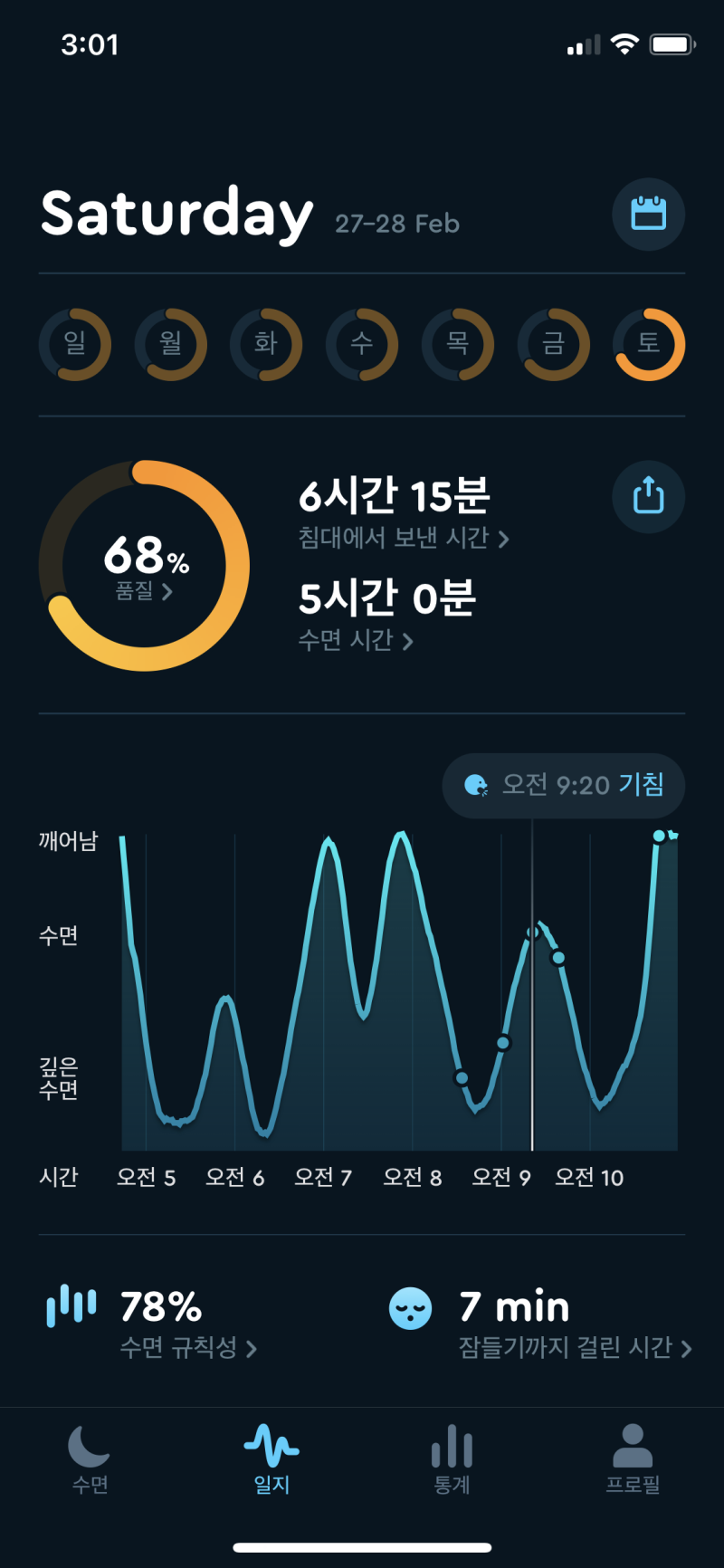This screenshot has height=1568, width=724.
Task: Share the sleep report
Action: 648,497
